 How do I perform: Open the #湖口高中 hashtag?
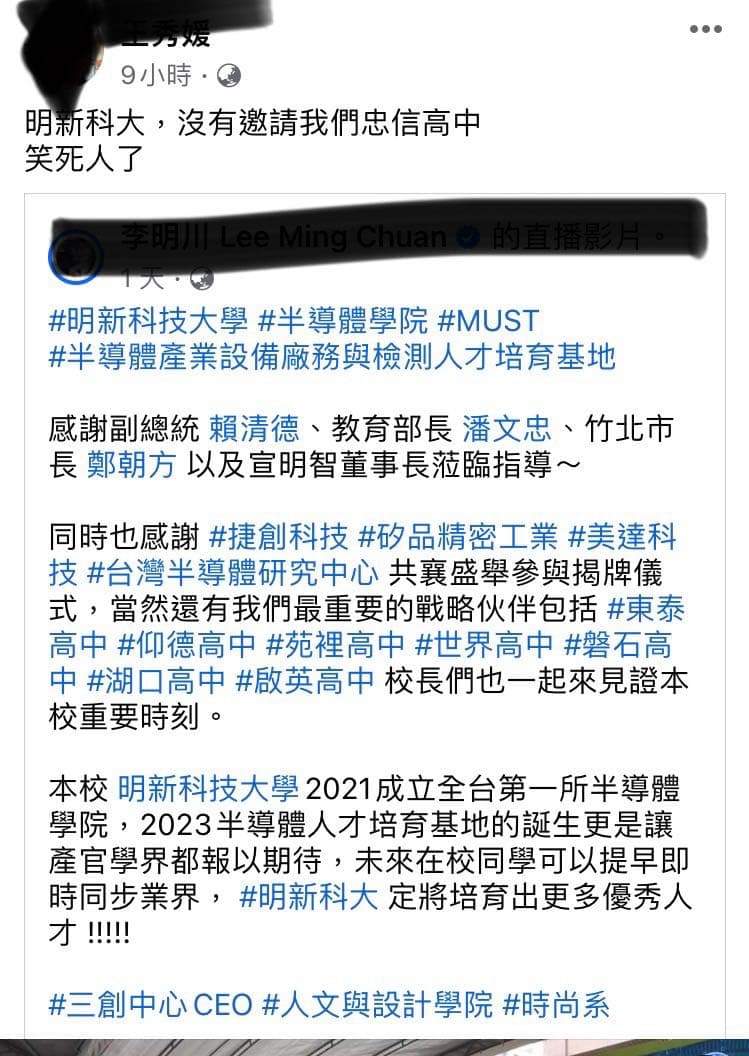(x=156, y=681)
